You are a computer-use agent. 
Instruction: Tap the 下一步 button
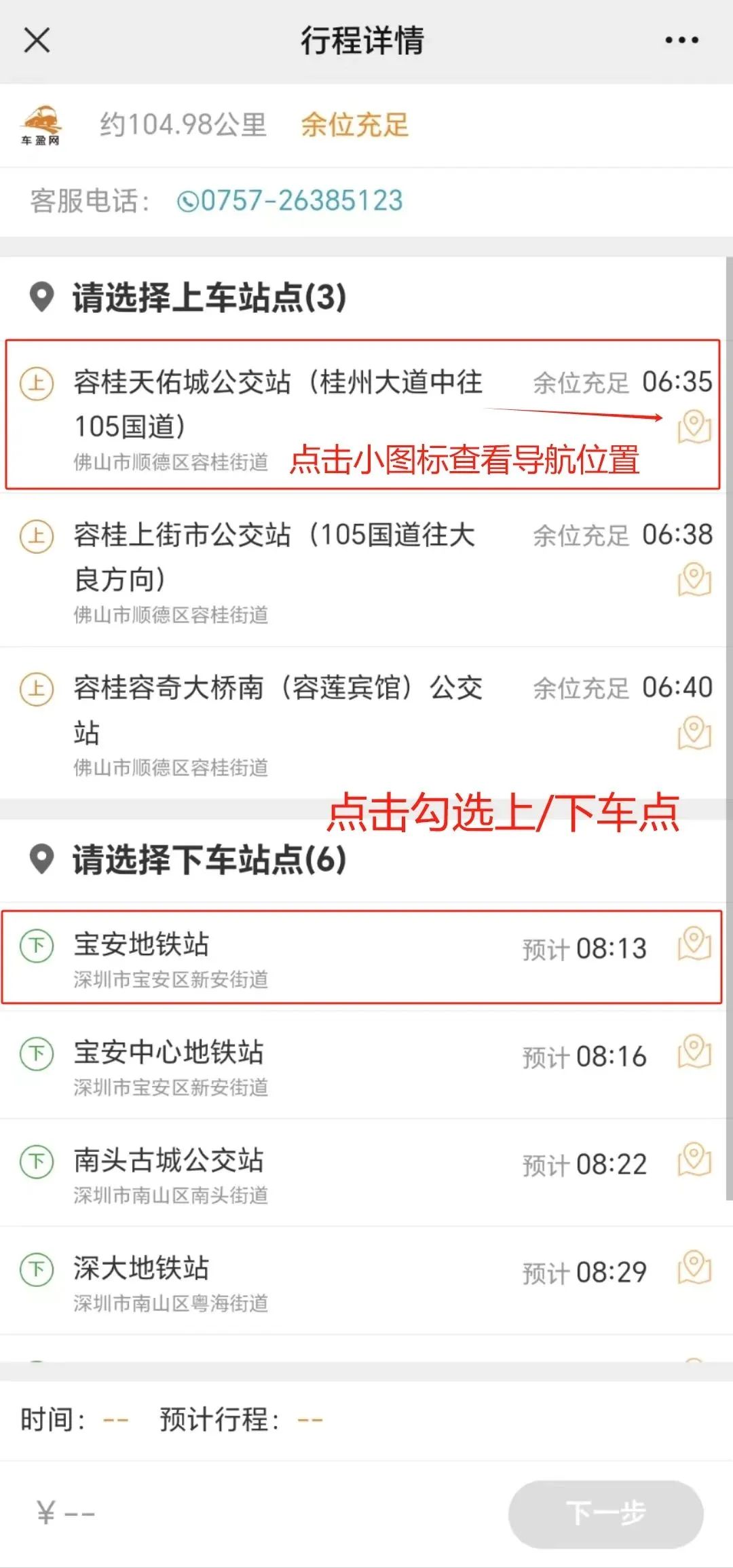coord(605,1514)
